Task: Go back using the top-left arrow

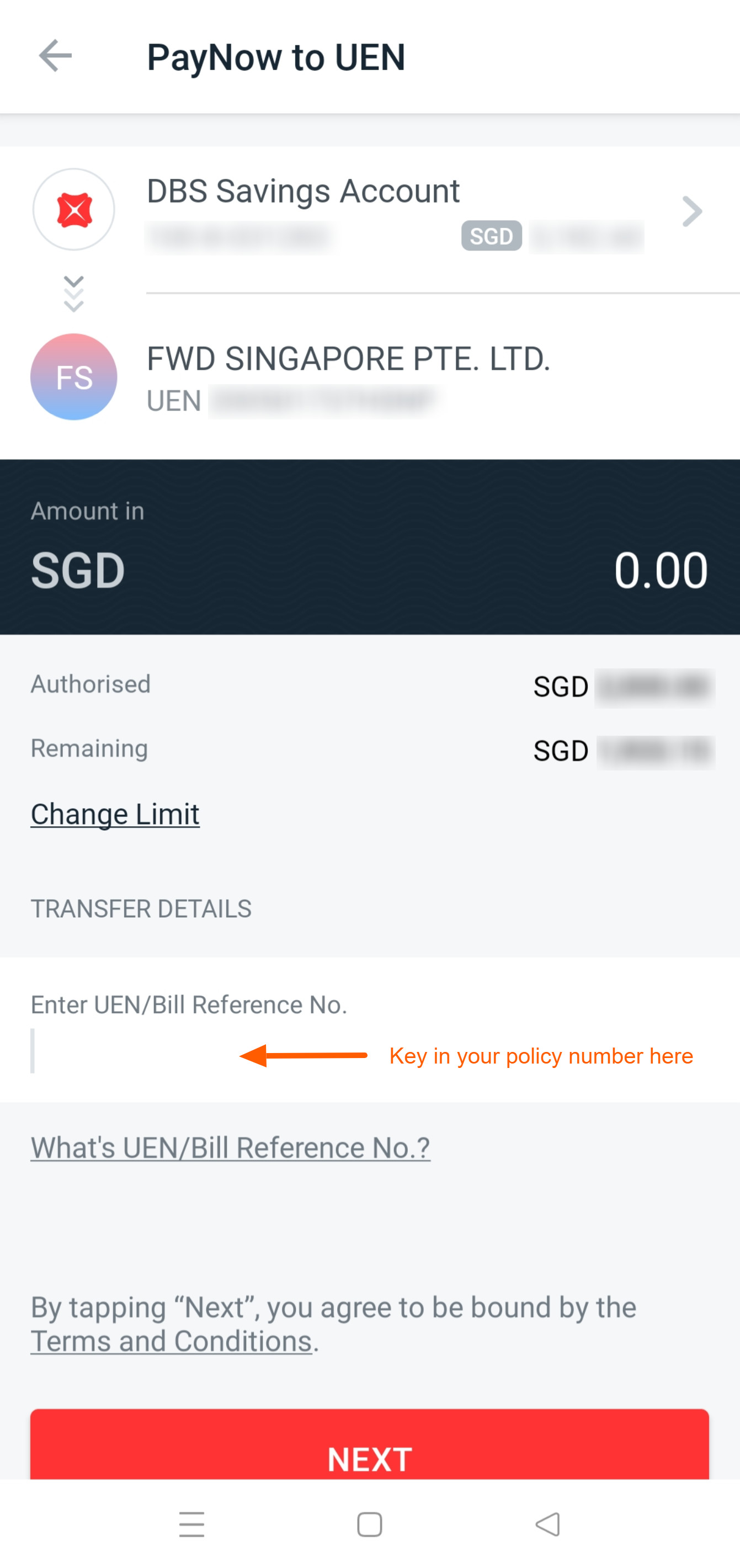Action: (x=55, y=56)
